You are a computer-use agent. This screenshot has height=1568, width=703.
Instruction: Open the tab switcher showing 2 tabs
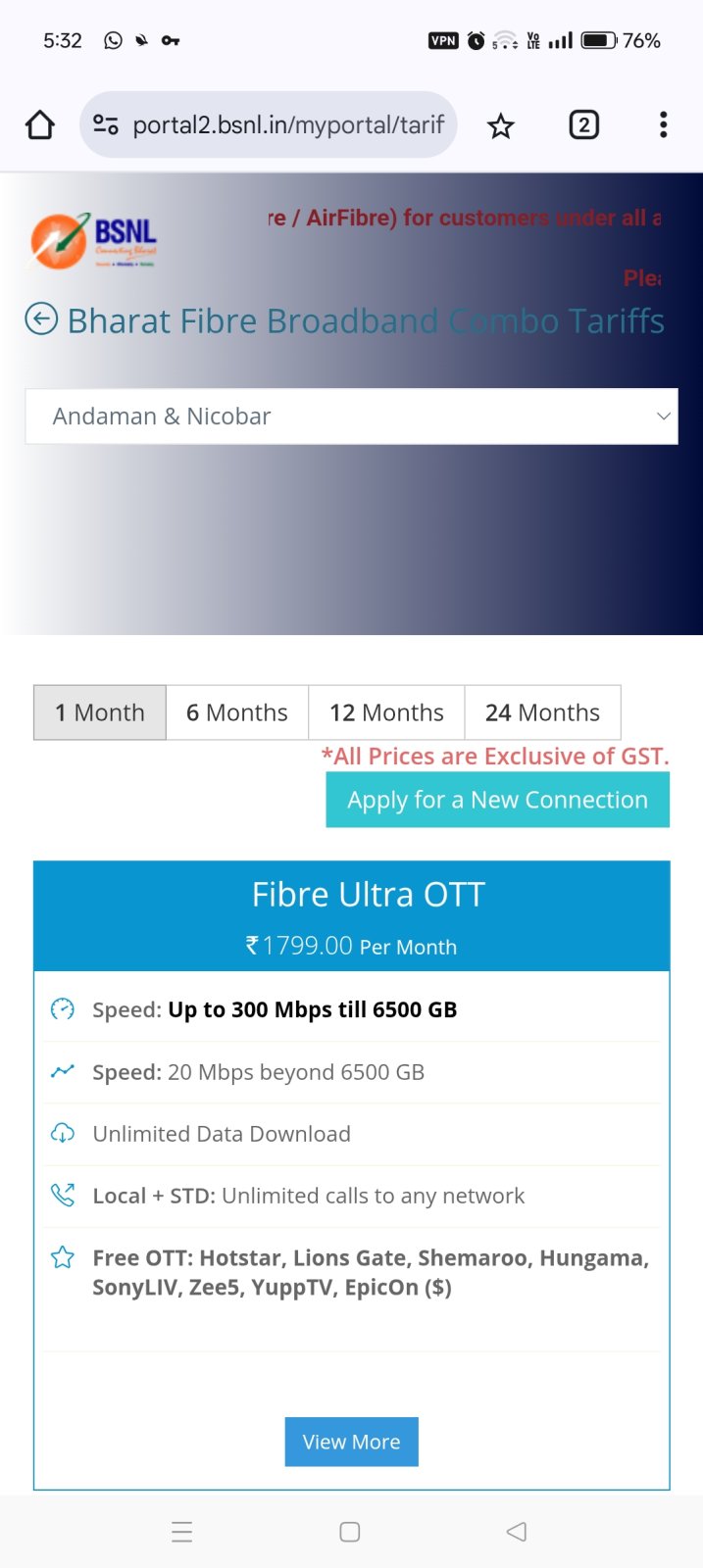pyautogui.click(x=584, y=124)
